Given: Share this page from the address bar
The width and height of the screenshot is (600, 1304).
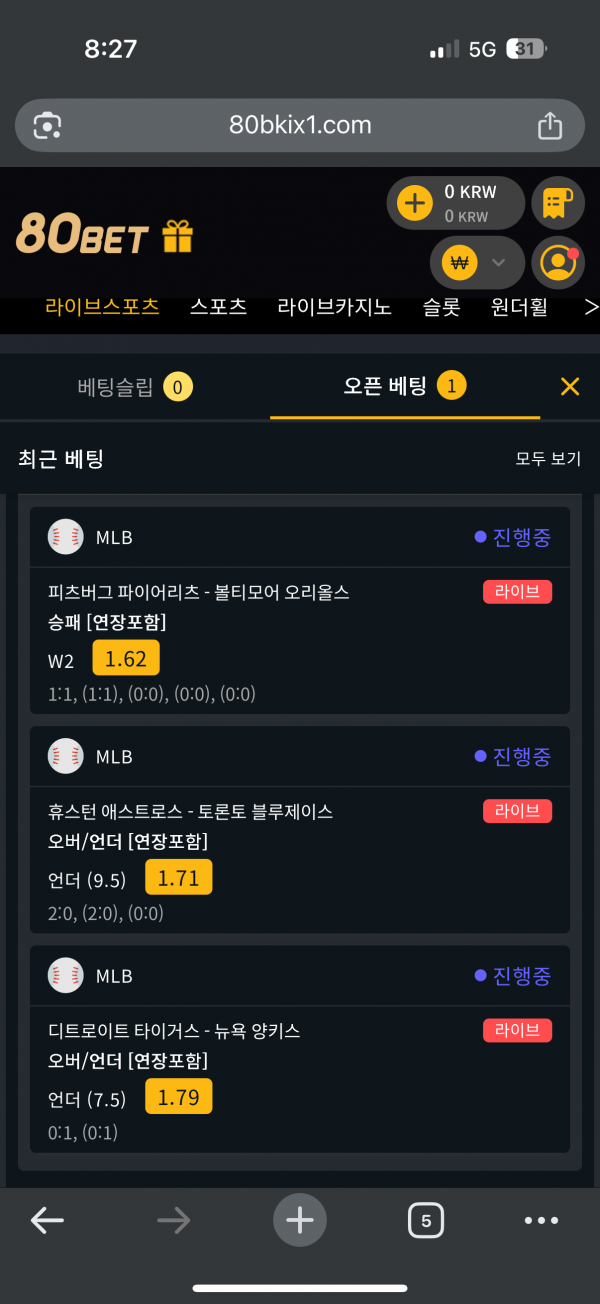Looking at the screenshot, I should [x=549, y=125].
